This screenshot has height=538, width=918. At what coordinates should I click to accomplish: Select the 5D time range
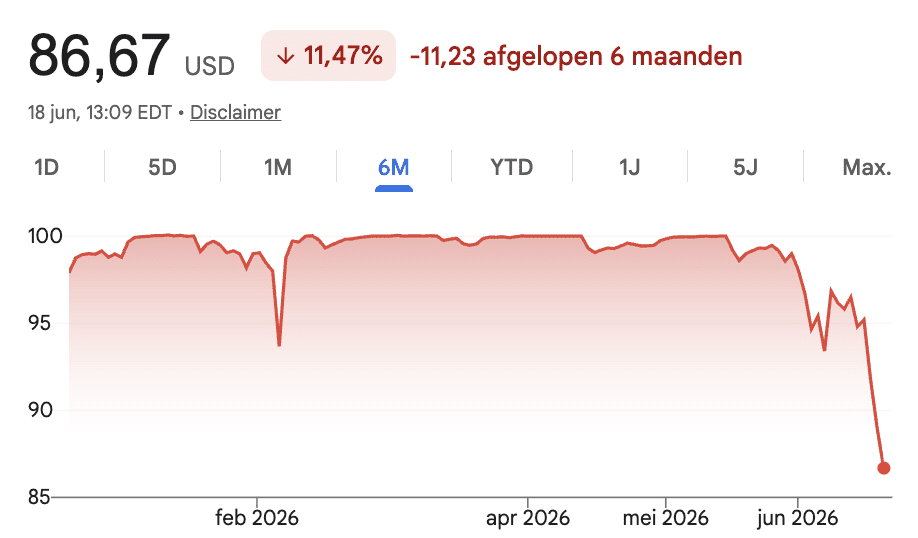tap(162, 167)
